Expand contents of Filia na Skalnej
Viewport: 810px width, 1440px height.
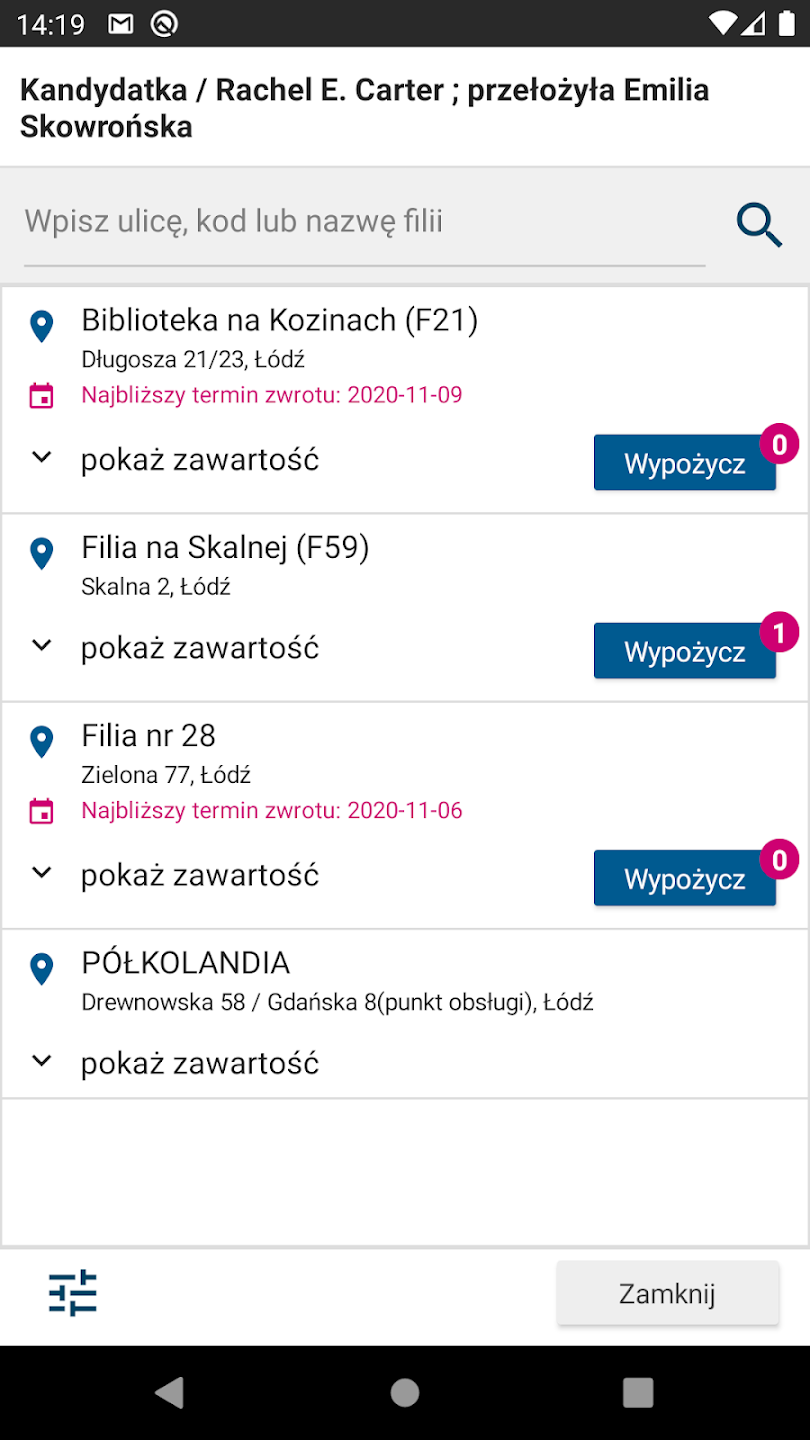pyautogui.click(x=175, y=648)
